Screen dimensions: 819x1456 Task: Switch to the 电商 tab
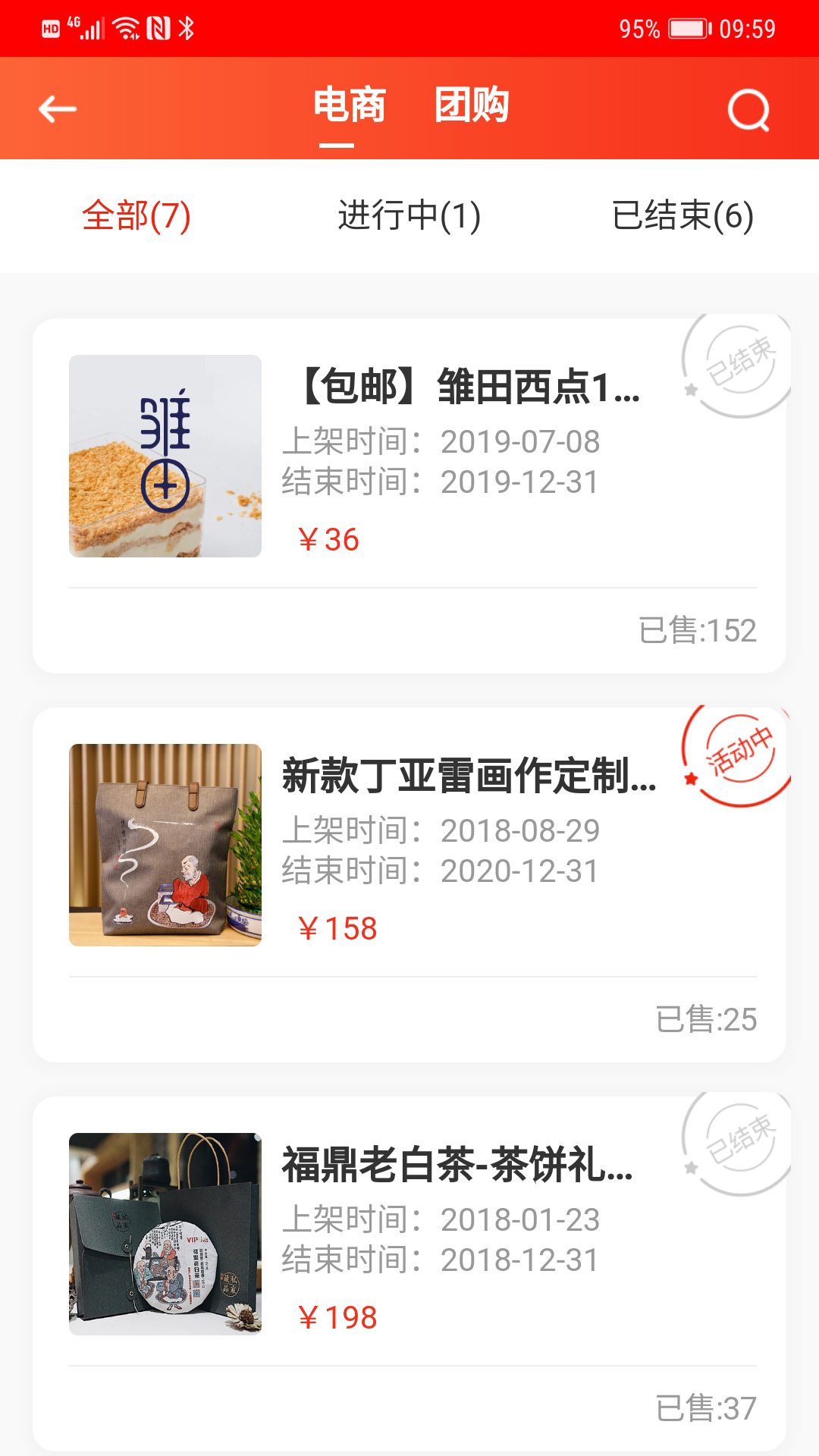350,105
